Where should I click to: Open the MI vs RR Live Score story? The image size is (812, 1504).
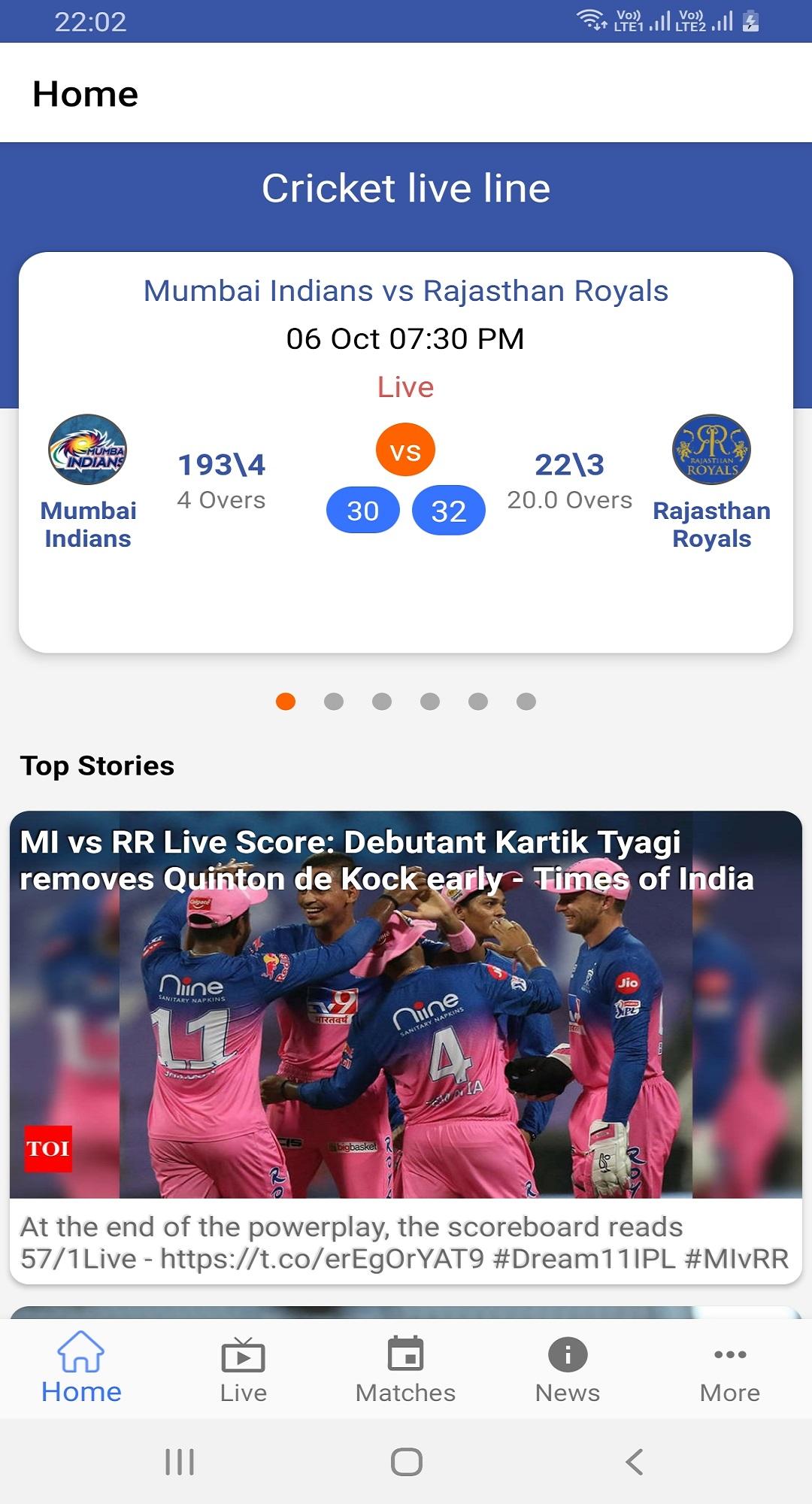406,1045
